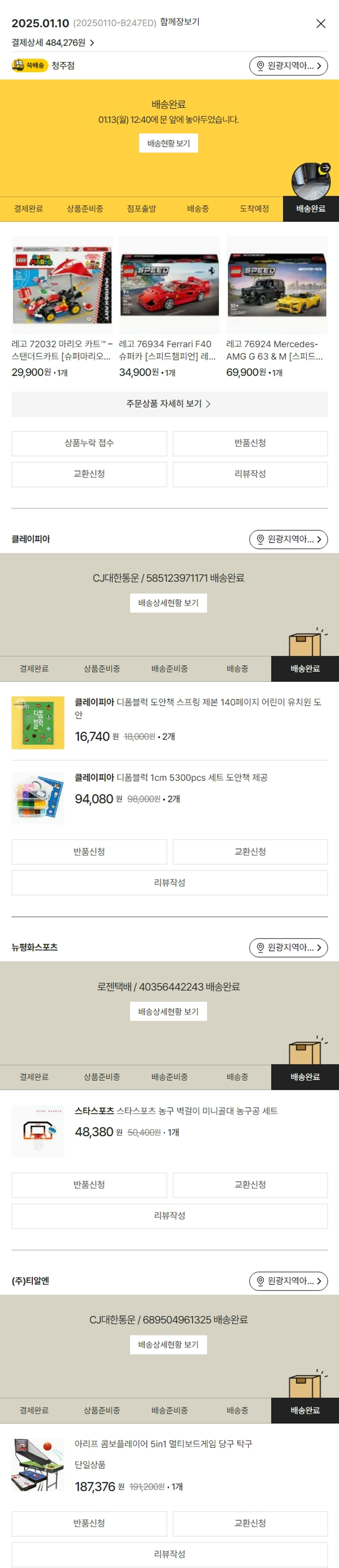The image size is (339, 1568).
Task: View 배송현황 보기 for 청주점 delivery
Action: pos(169,143)
